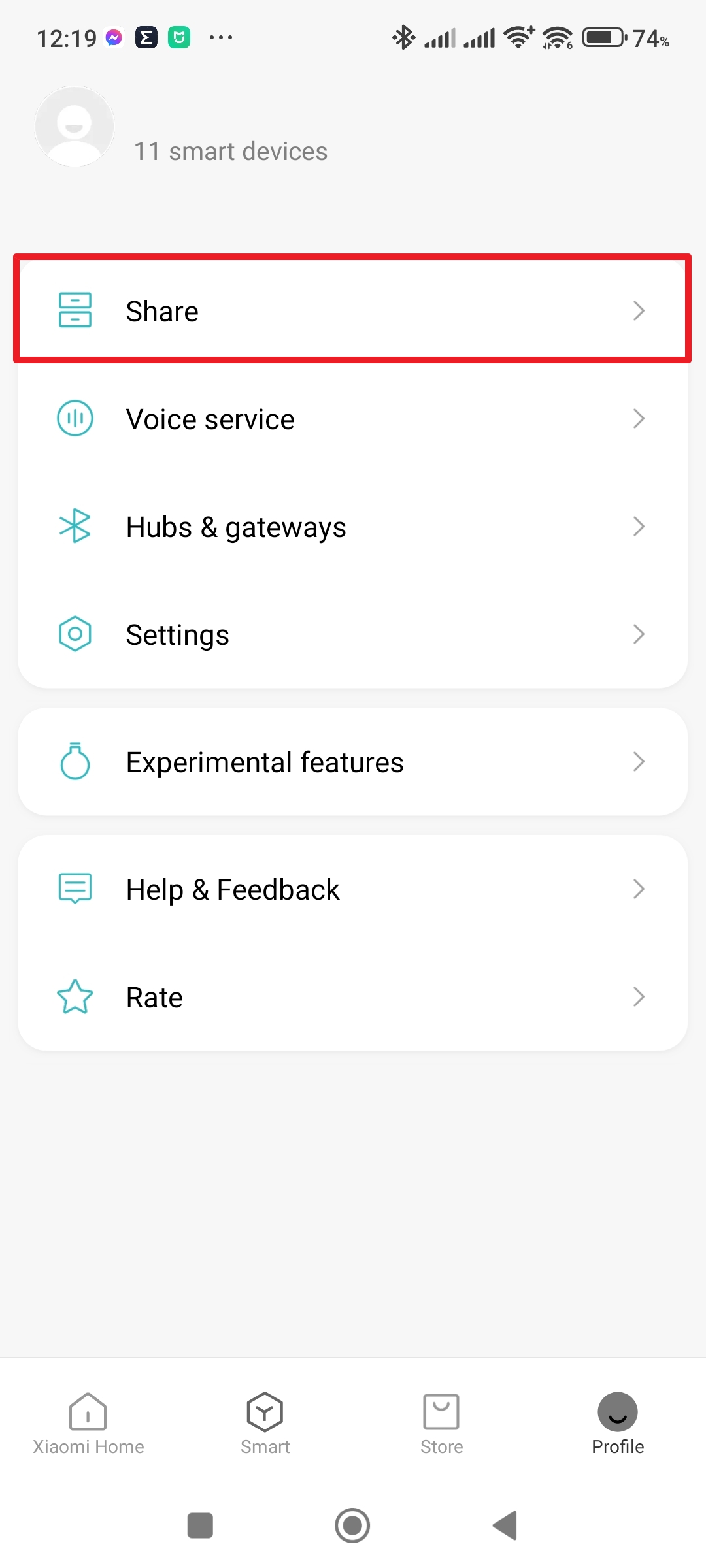This screenshot has width=706, height=1568.
Task: Tap the system back button
Action: (x=505, y=1526)
